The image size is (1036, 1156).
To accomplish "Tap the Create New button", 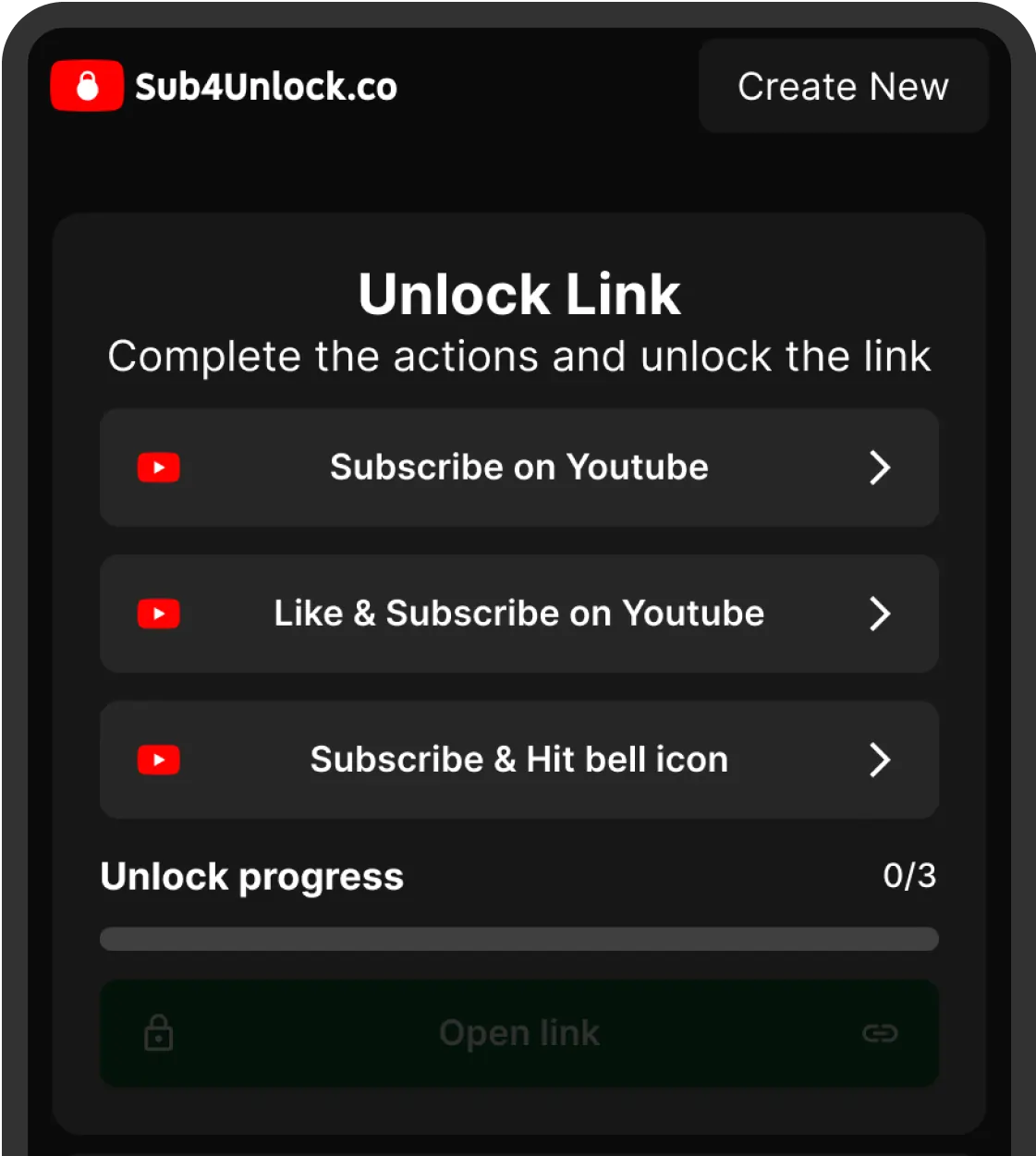I will point(843,87).
